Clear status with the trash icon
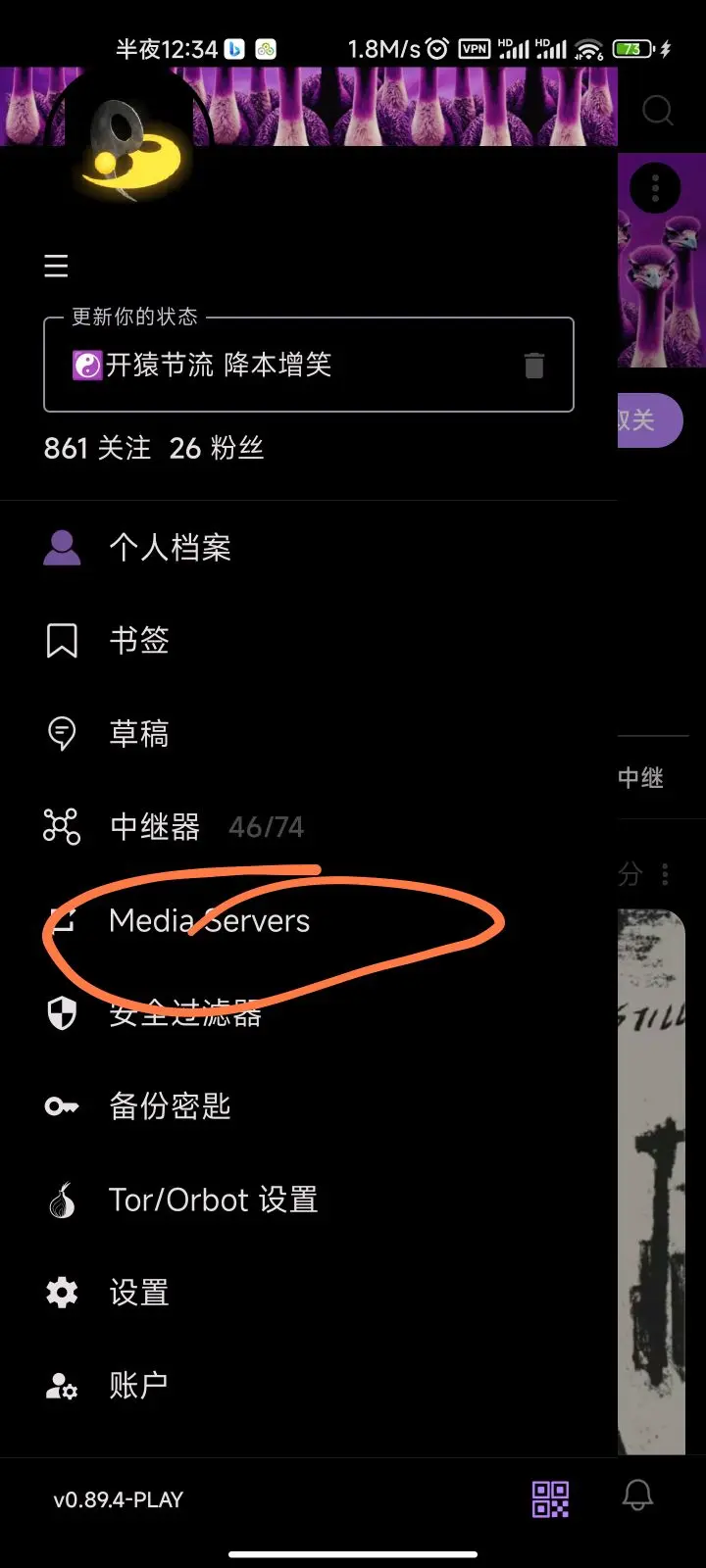The width and height of the screenshot is (706, 1568). pyautogui.click(x=534, y=366)
